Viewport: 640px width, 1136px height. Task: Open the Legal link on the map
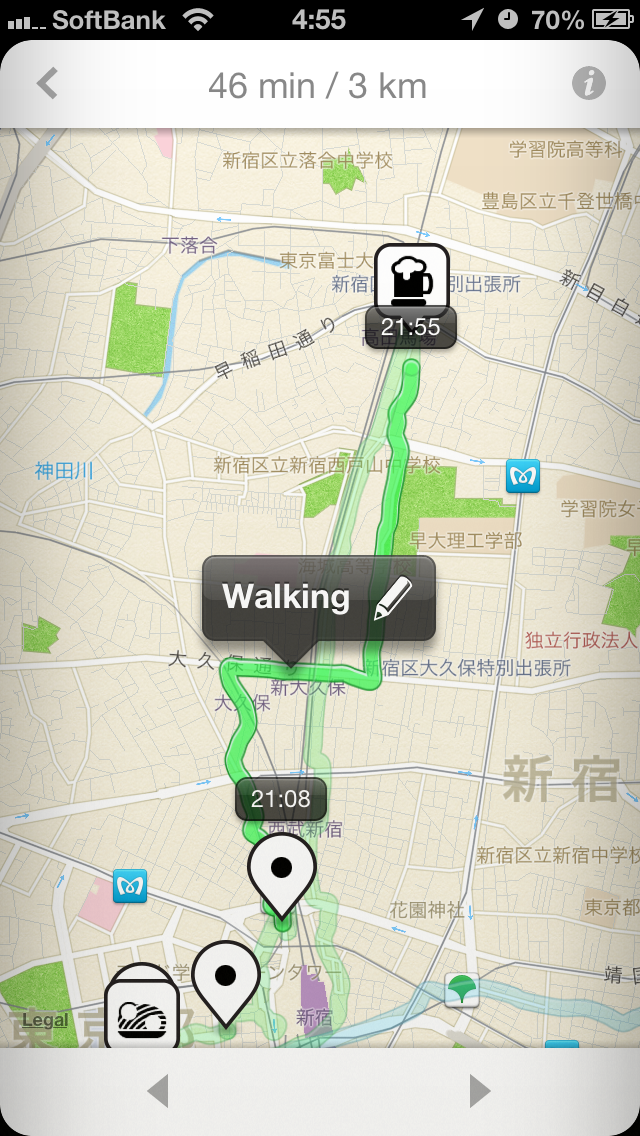pos(45,1020)
